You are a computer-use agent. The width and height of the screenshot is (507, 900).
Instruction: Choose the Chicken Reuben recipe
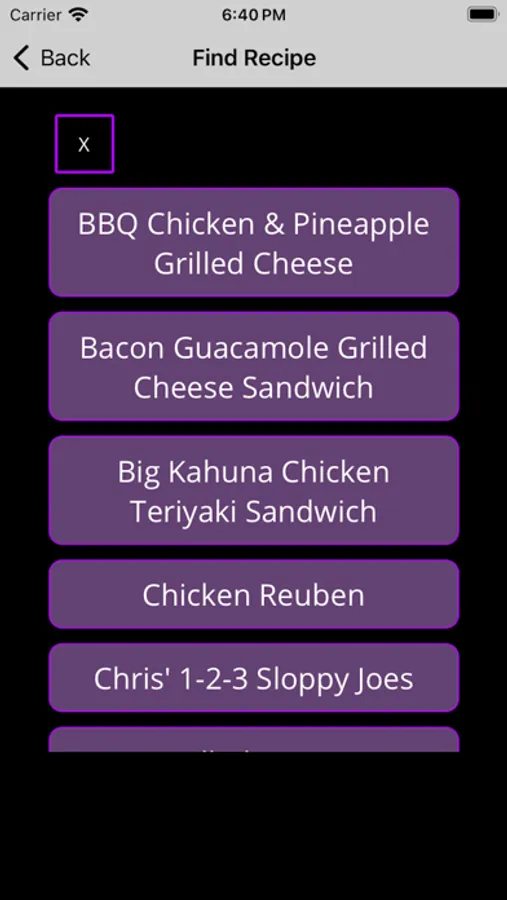click(254, 595)
